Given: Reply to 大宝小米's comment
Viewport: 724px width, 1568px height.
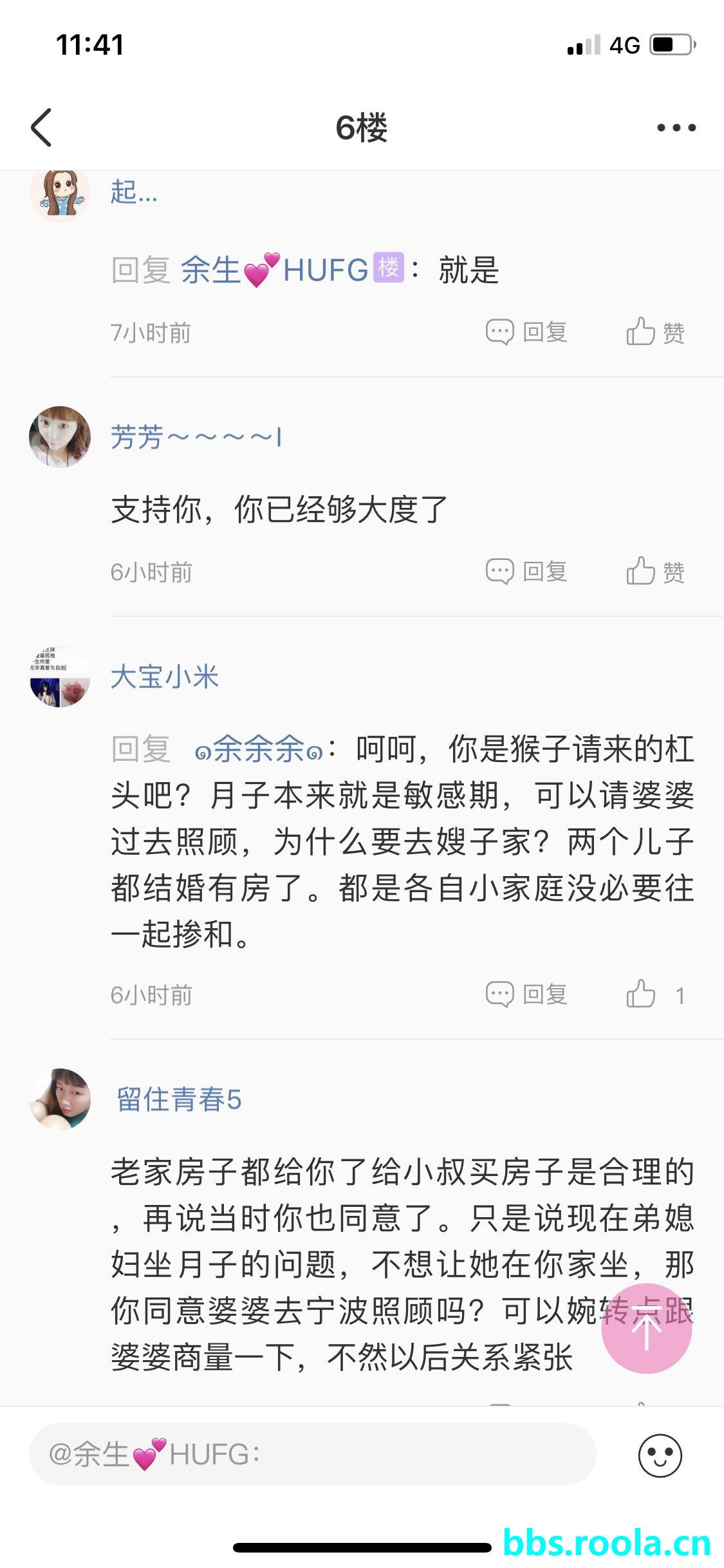Looking at the screenshot, I should coord(526,994).
